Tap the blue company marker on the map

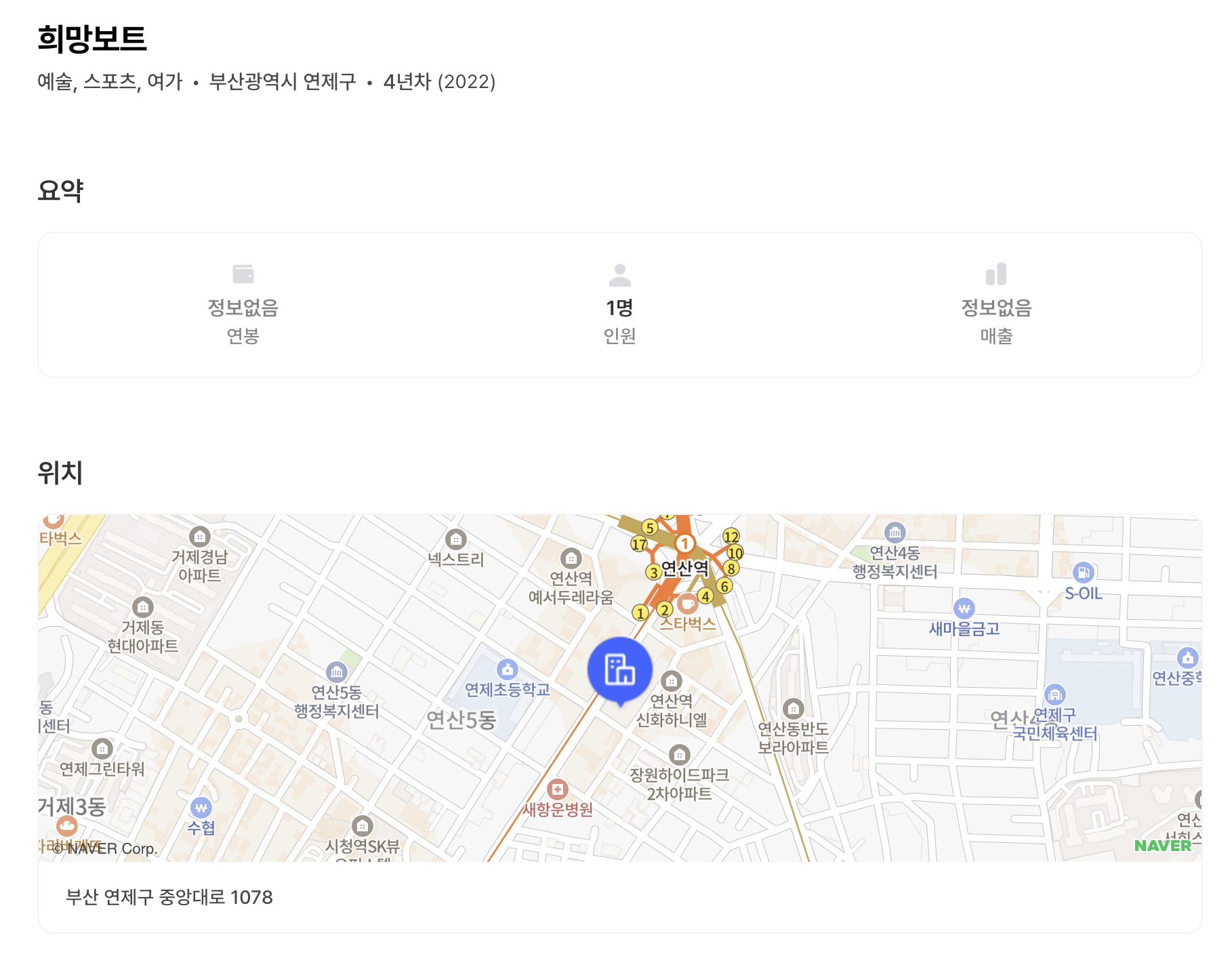click(619, 669)
